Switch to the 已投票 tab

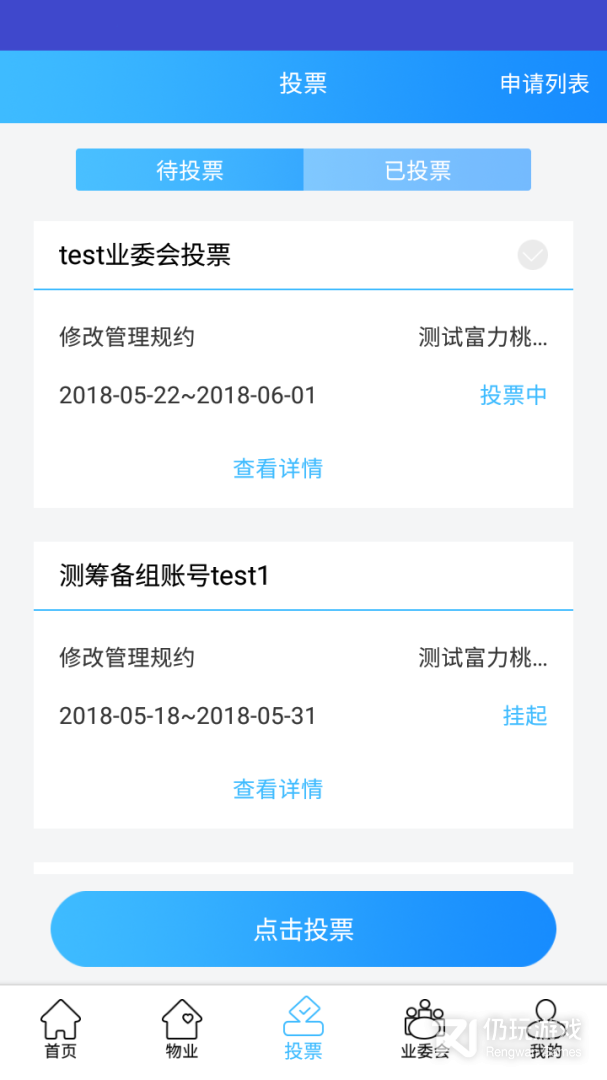pyautogui.click(x=417, y=170)
